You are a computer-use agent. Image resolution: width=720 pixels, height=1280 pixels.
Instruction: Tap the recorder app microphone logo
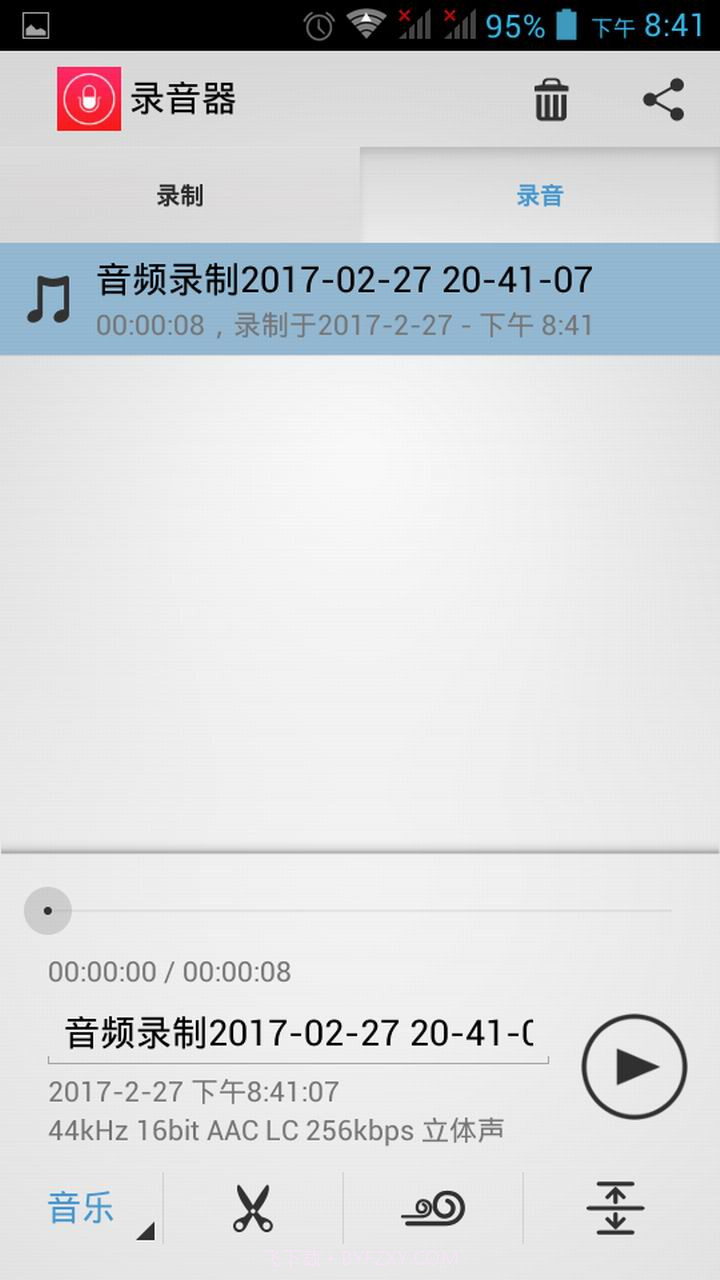(x=88, y=99)
